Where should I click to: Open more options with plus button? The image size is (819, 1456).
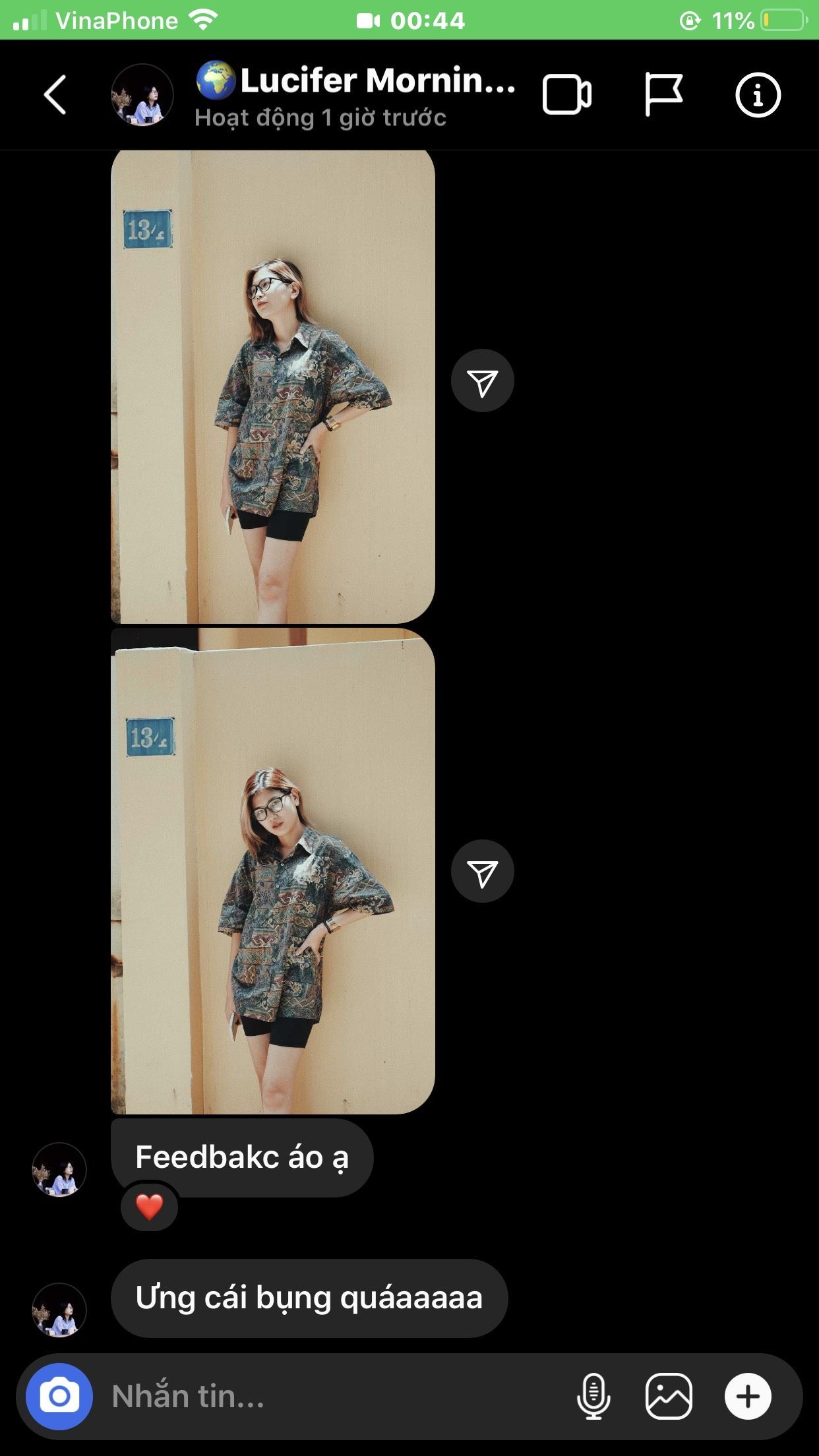coord(748,1396)
